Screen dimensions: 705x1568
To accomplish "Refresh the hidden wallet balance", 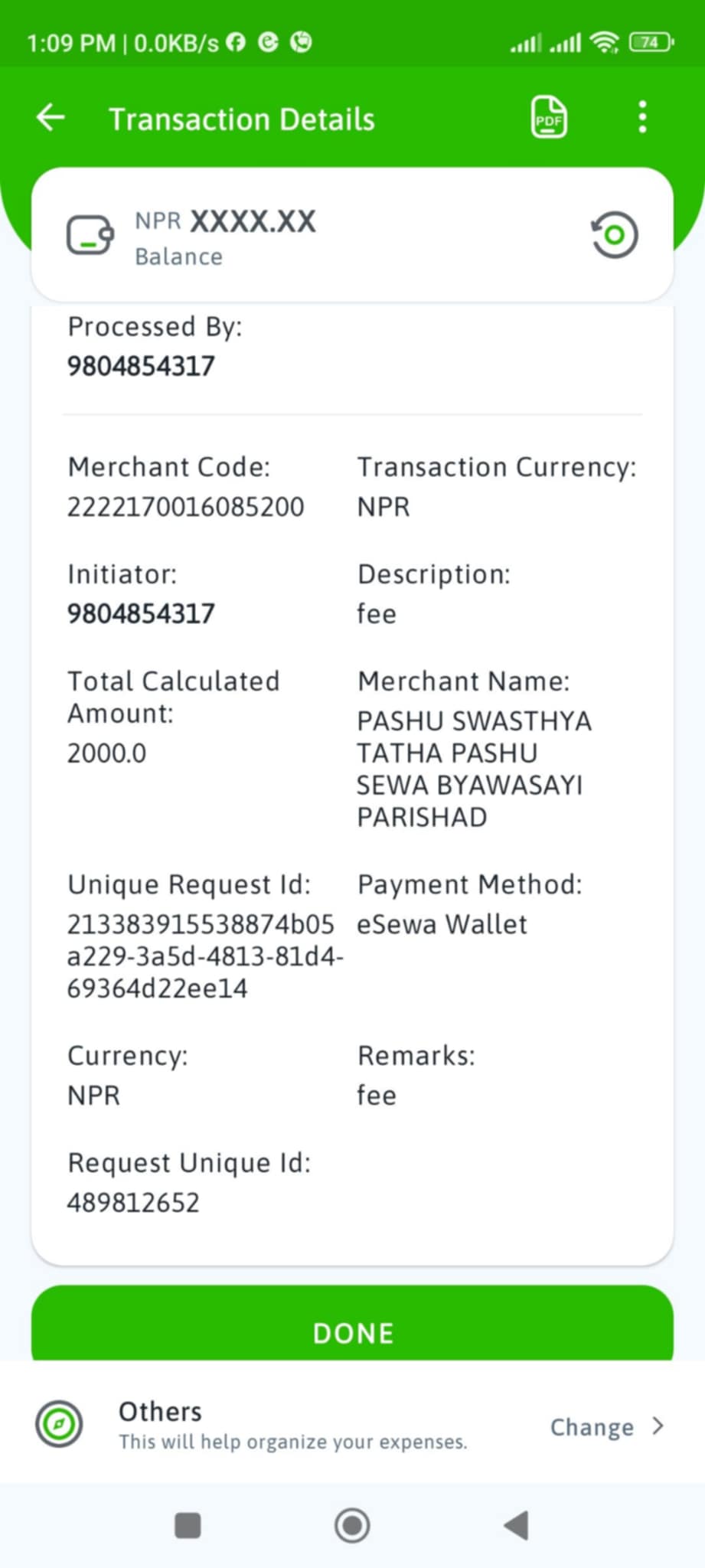I will 614,235.
